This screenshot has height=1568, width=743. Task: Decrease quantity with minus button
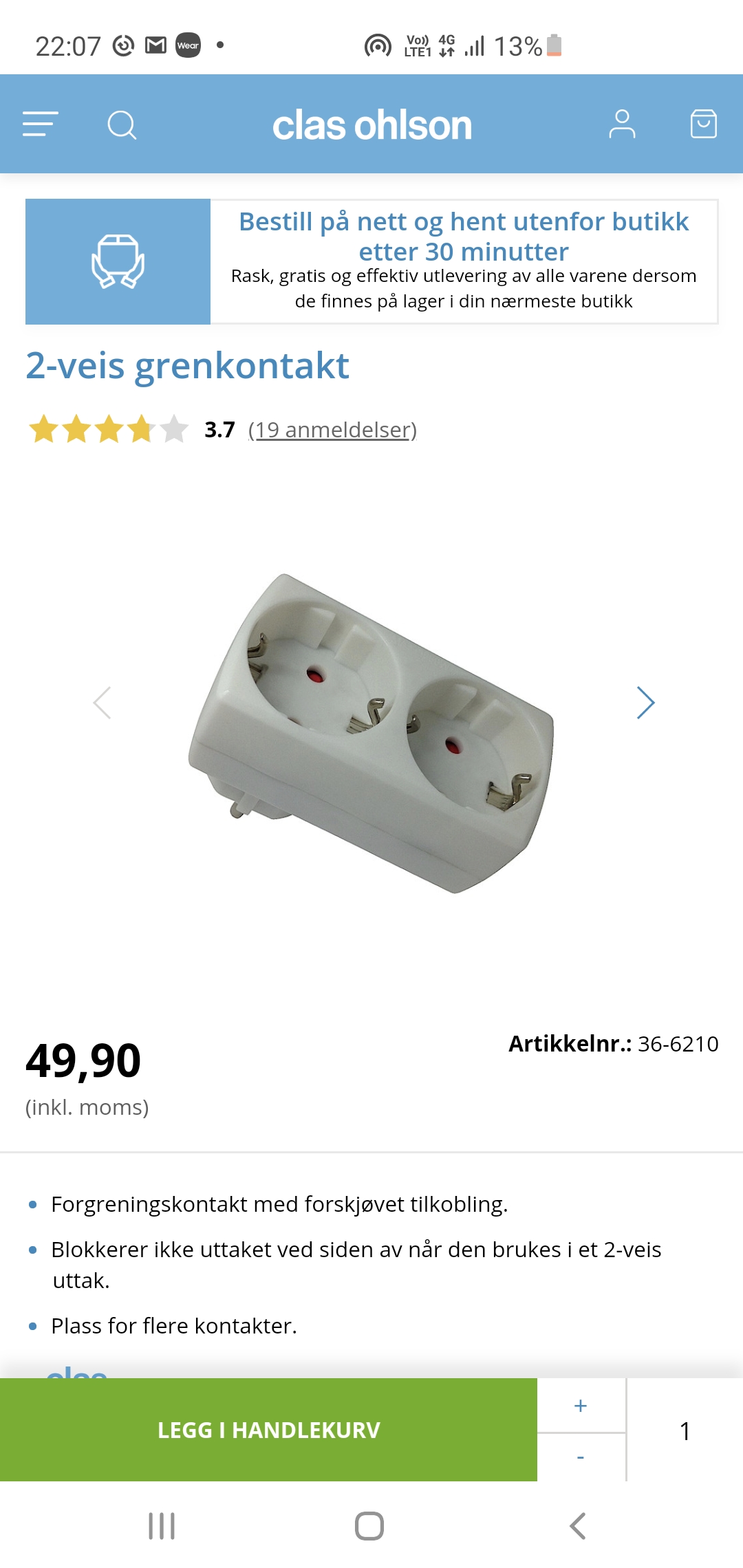[x=581, y=1457]
